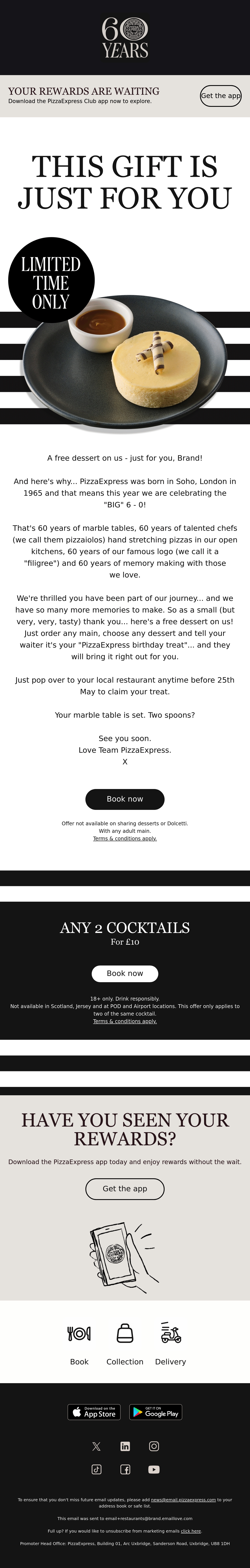Book now for the 2 cocktails offer
The image size is (250, 1568).
[125, 973]
